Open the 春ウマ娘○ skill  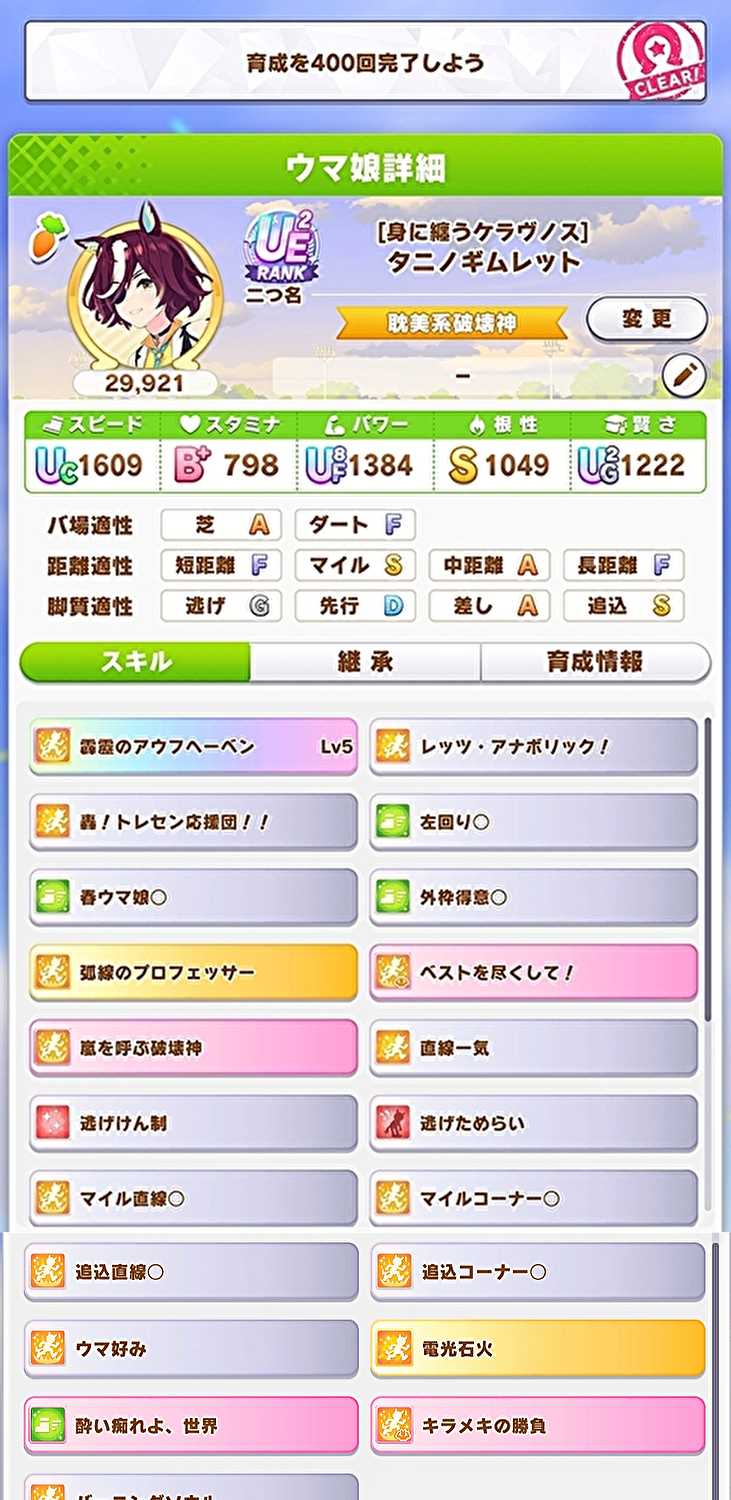(193, 897)
